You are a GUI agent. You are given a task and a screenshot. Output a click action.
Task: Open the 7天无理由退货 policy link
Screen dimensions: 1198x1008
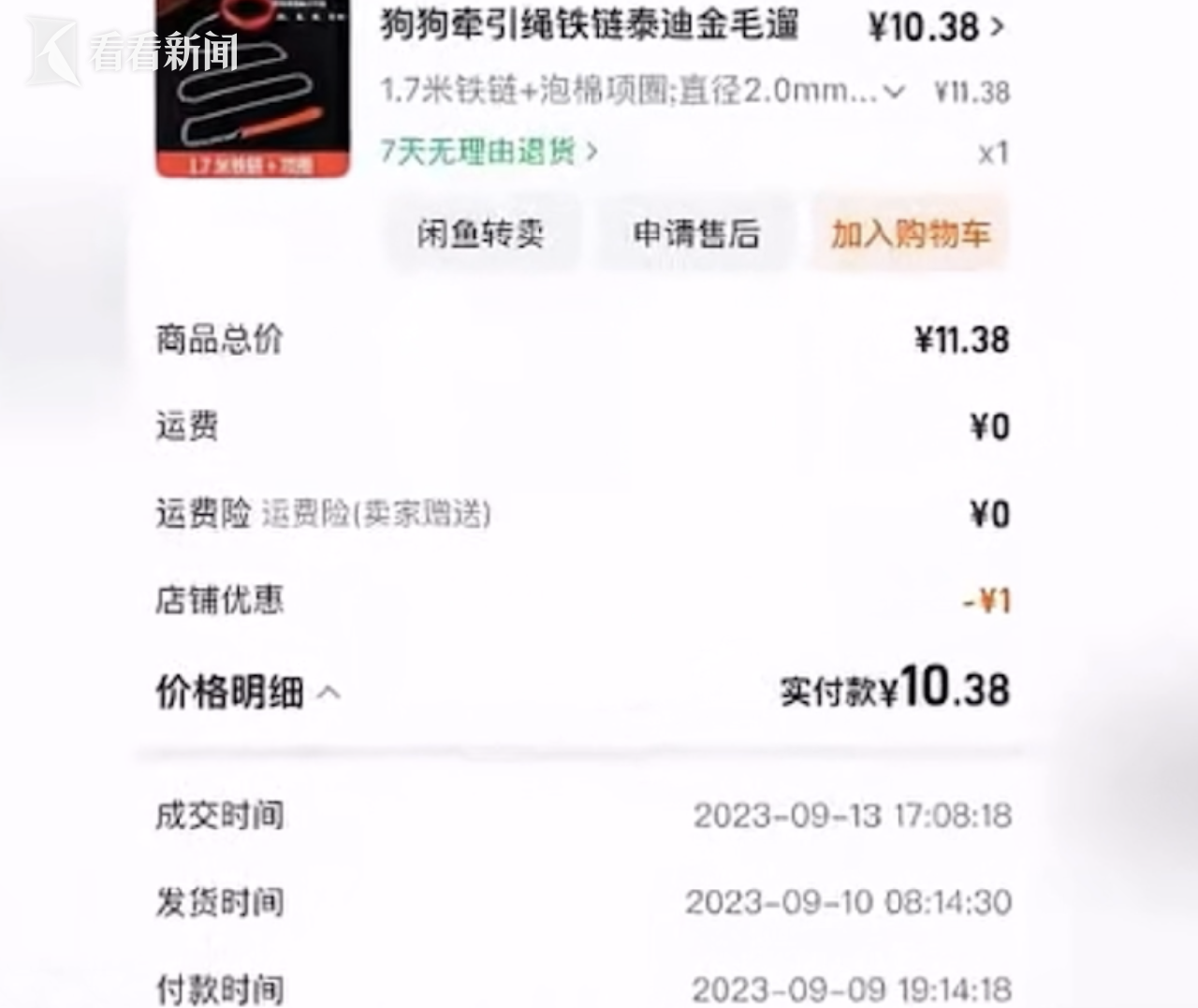tap(489, 152)
